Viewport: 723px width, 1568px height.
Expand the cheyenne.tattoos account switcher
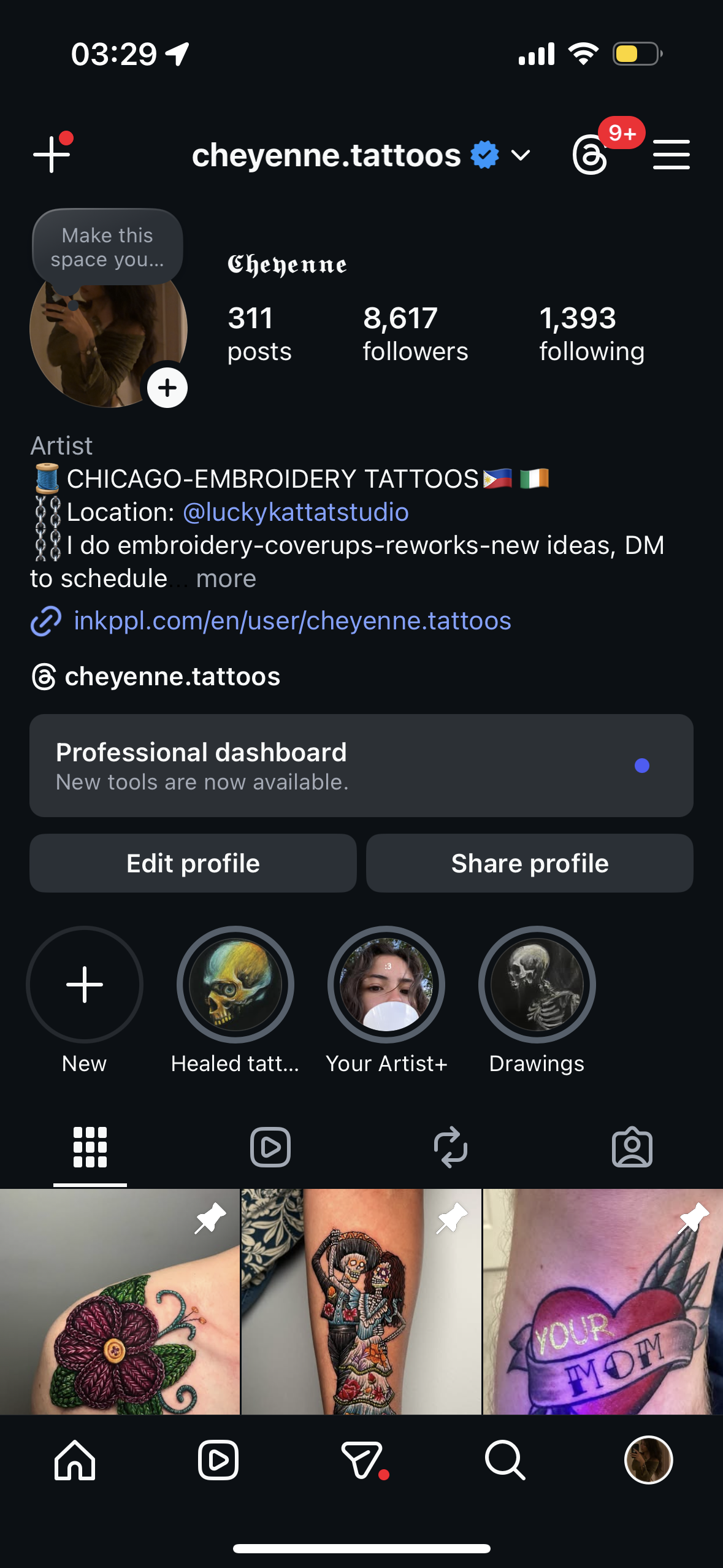pos(520,156)
